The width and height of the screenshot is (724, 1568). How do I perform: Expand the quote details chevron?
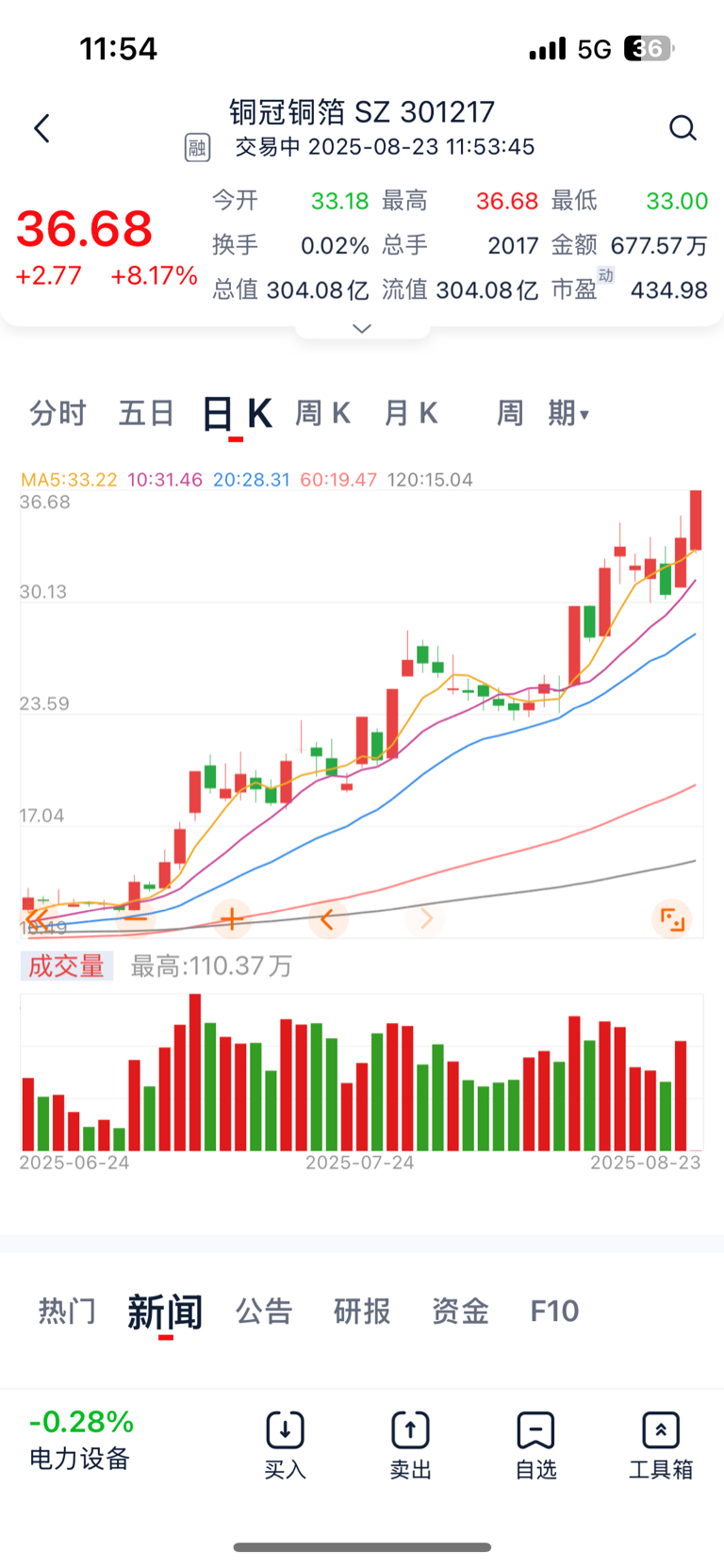coord(362,328)
